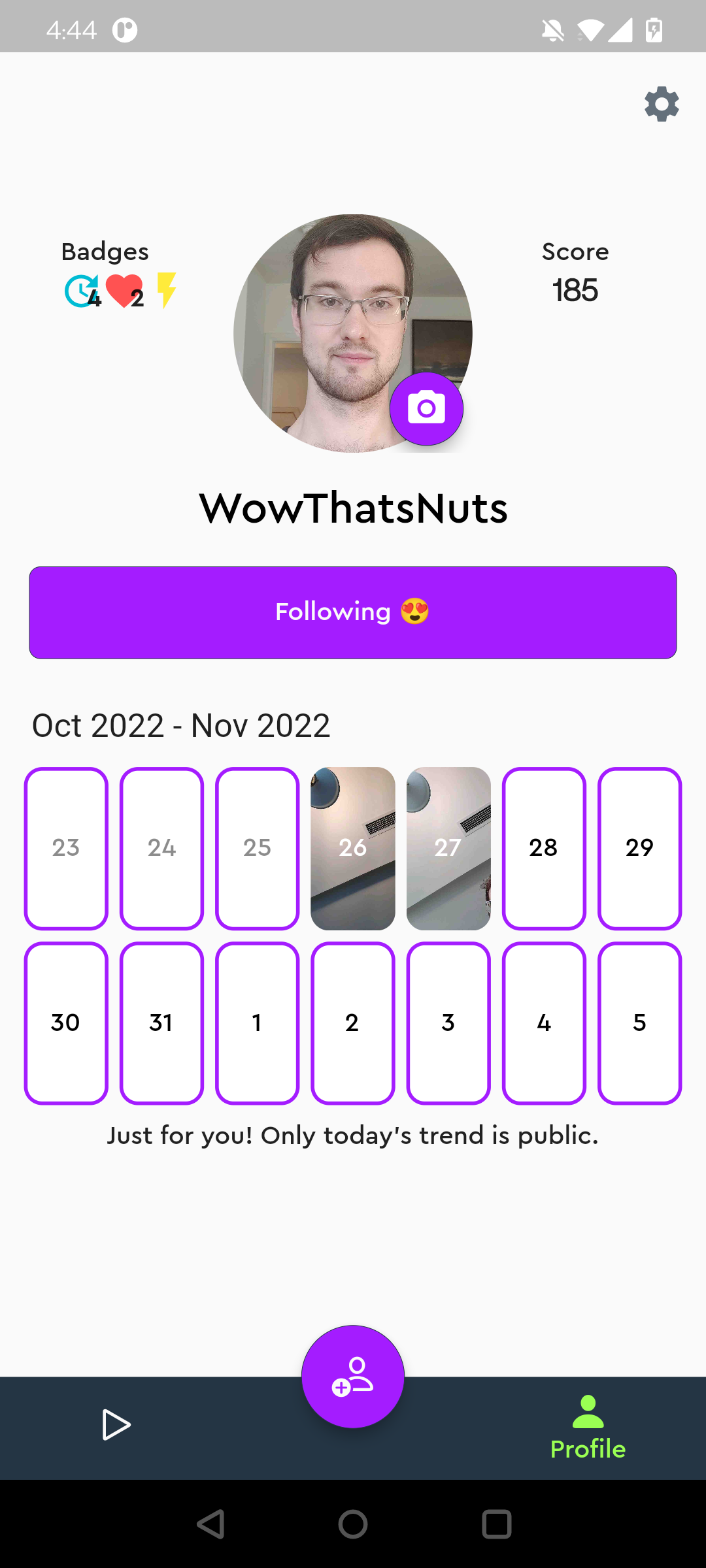Image resolution: width=706 pixels, height=1568 pixels.
Task: Tap the clock badge icon
Action: coord(81,291)
